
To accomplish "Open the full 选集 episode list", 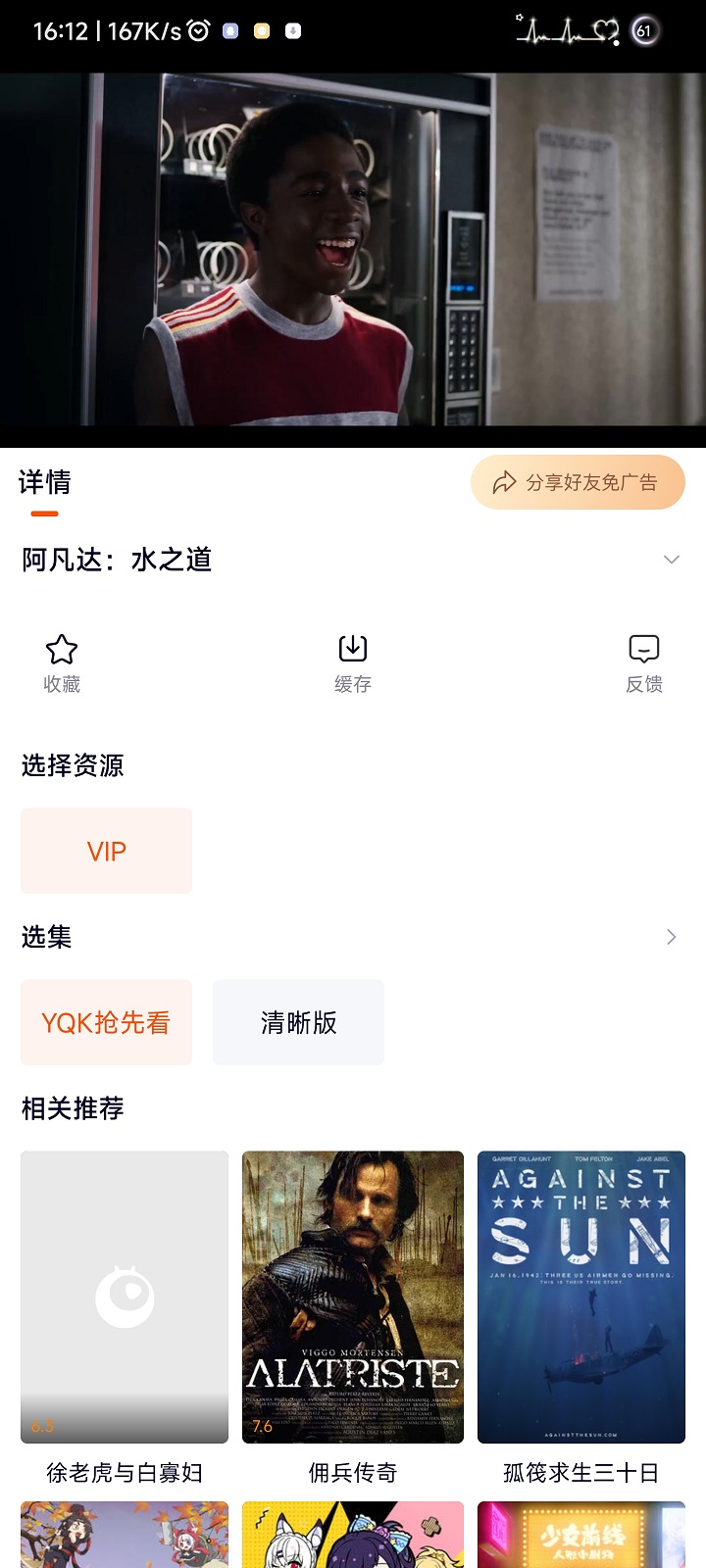I will point(672,937).
